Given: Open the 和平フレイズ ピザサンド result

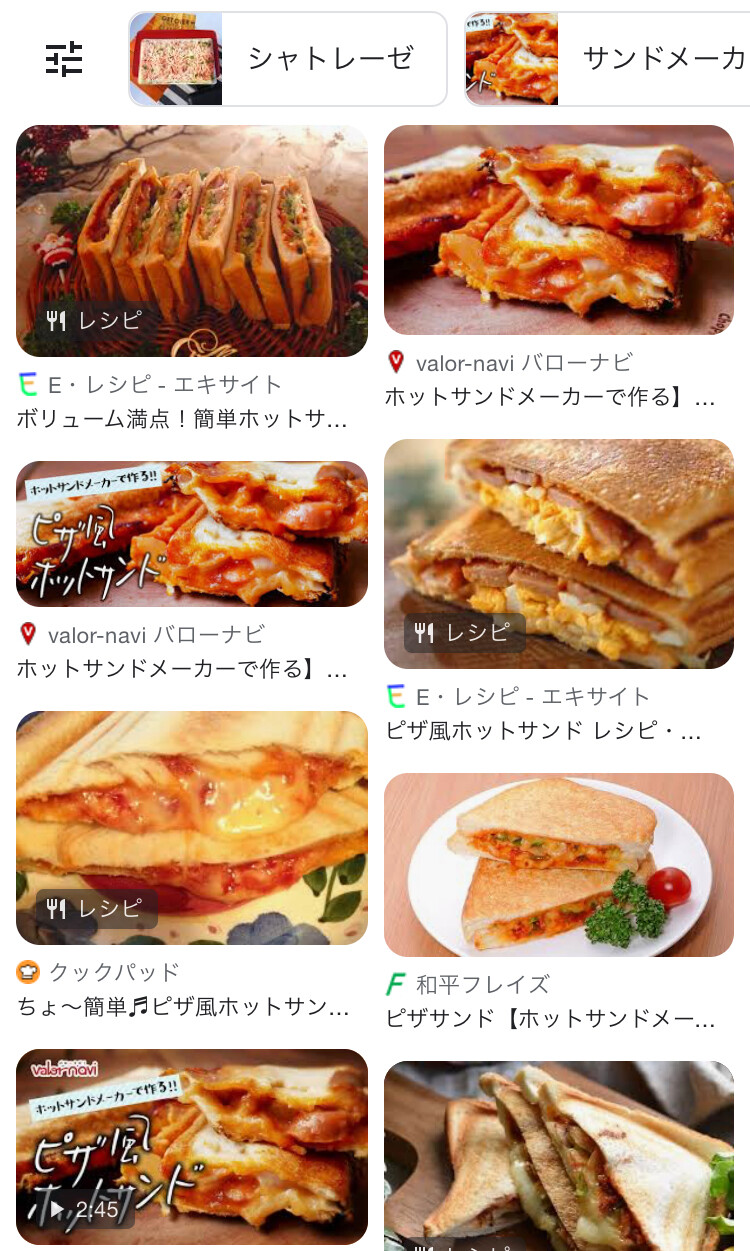Looking at the screenshot, I should [559, 865].
